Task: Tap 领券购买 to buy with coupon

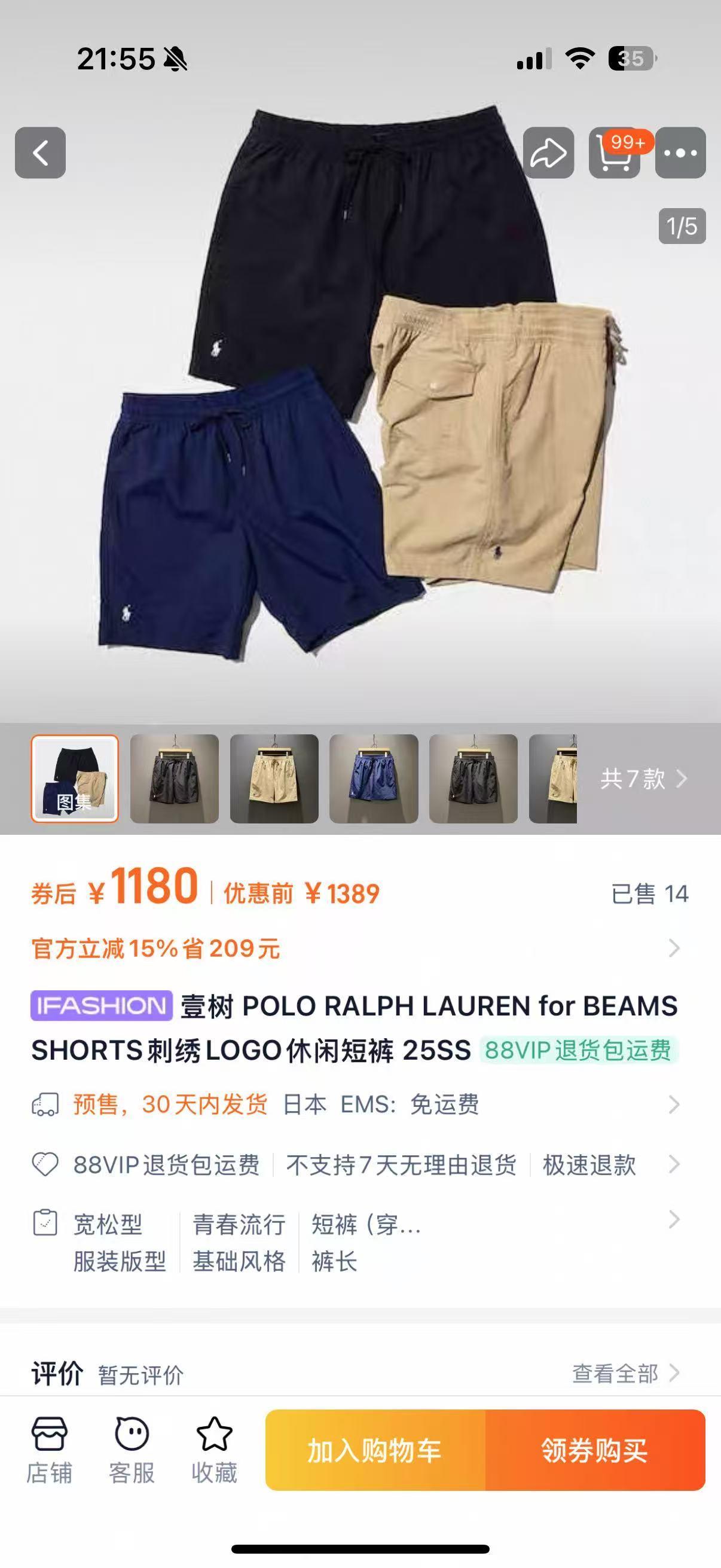Action: 595,1450
